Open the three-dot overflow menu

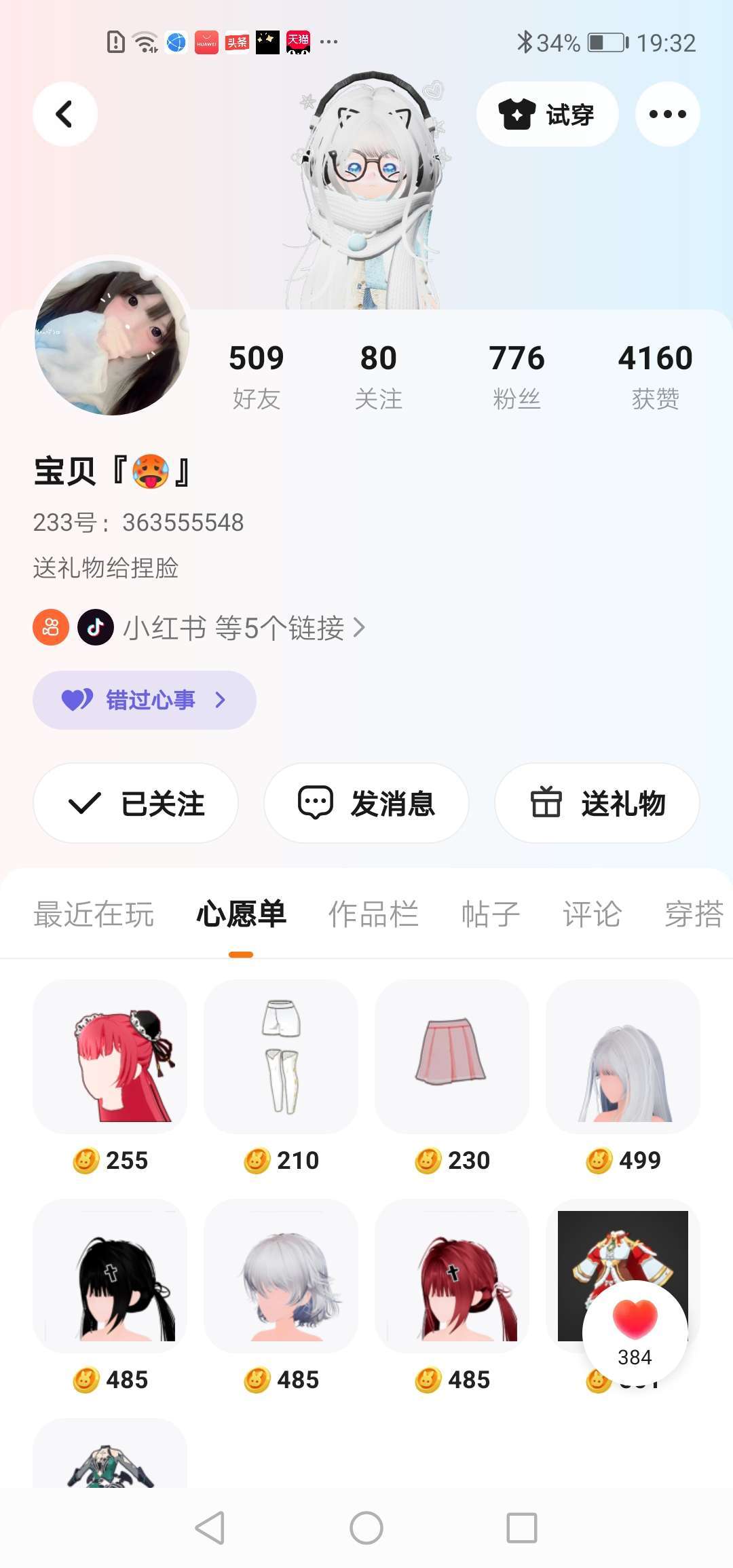(667, 114)
